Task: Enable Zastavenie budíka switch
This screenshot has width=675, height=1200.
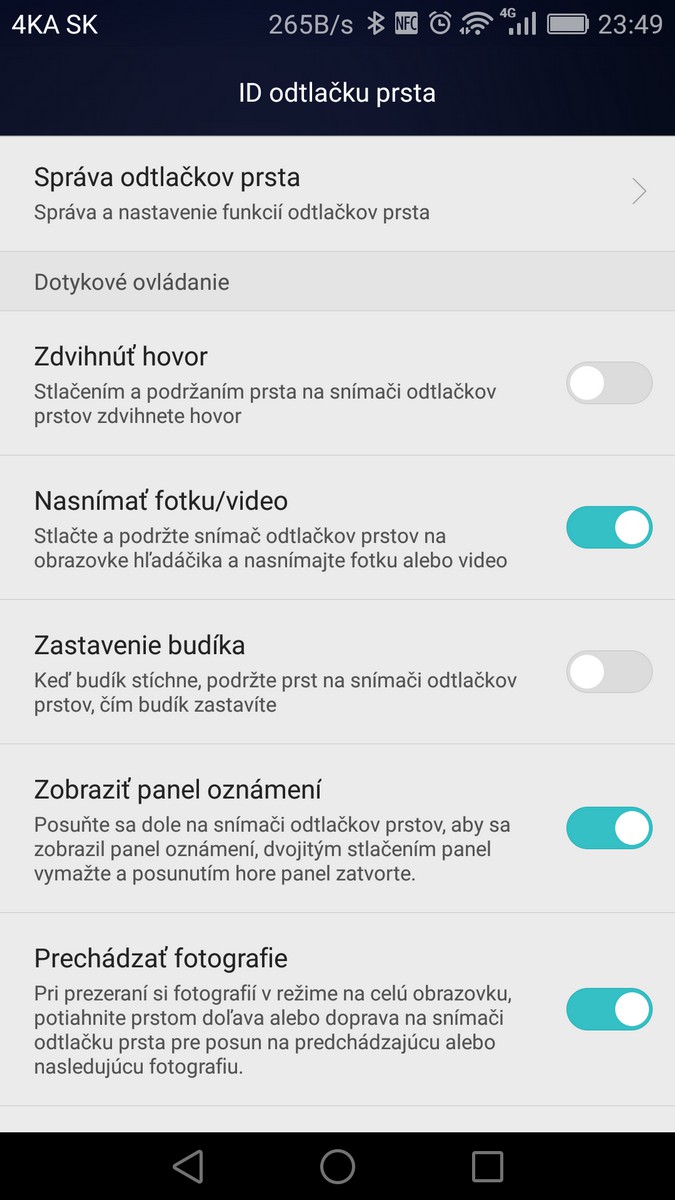Action: tap(609, 672)
